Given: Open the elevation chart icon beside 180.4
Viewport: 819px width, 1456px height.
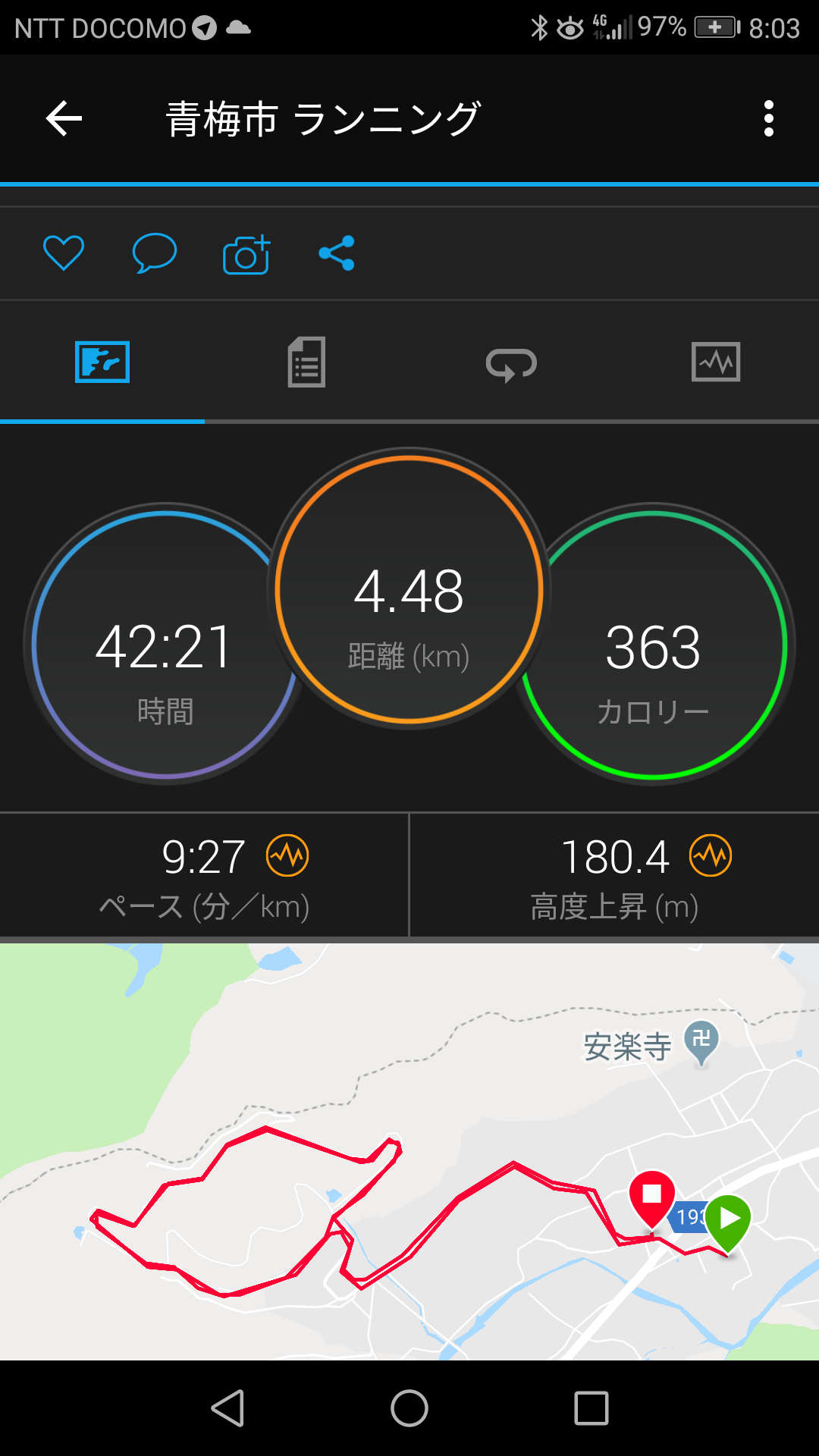Looking at the screenshot, I should coord(711,855).
